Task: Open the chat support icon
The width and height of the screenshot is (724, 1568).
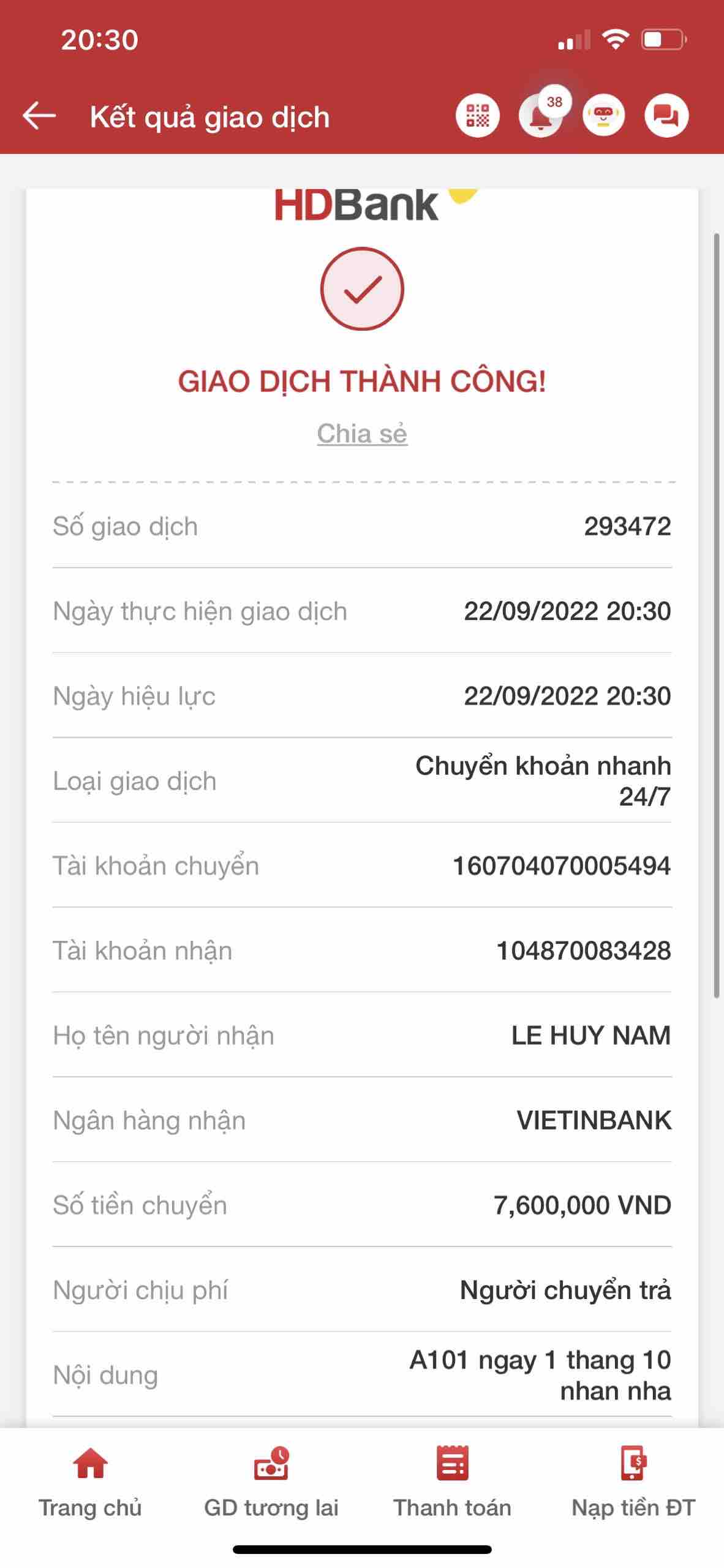Action: [x=666, y=116]
